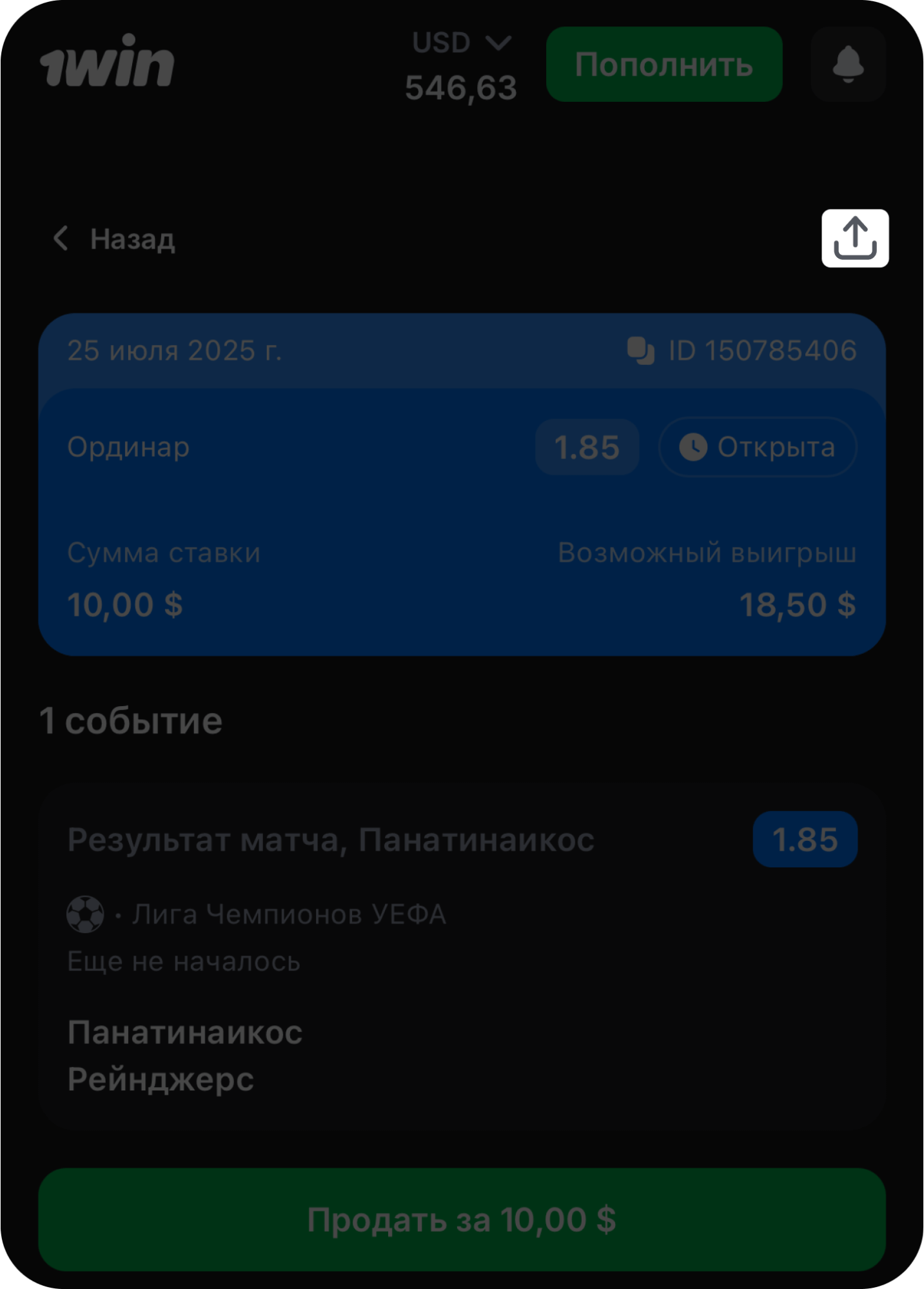924x1289 pixels.
Task: Go back with Назад
Action: coord(113,239)
